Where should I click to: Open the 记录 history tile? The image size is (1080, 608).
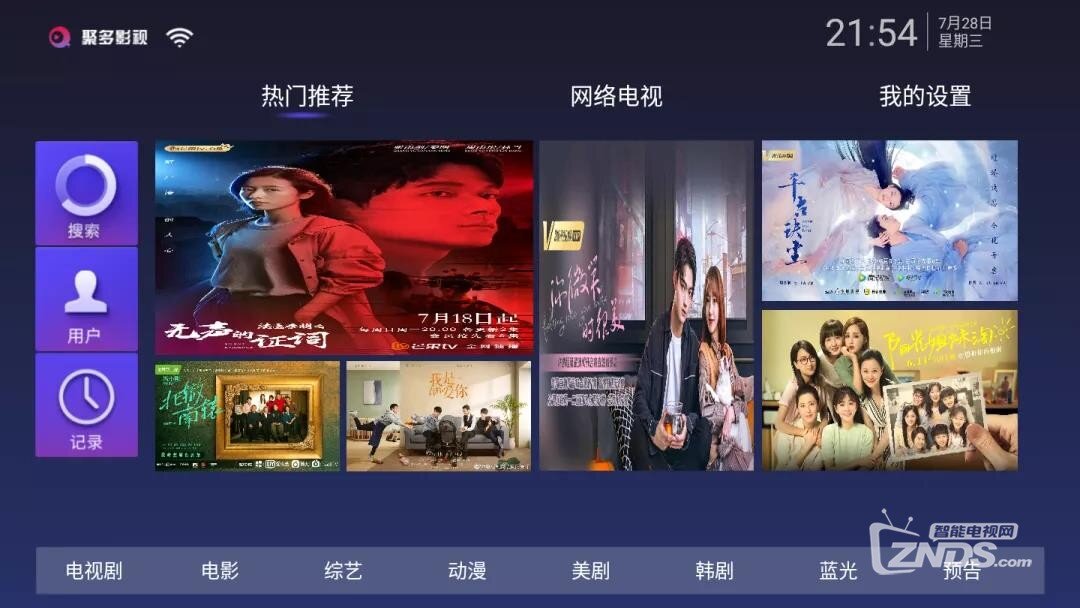[86, 405]
